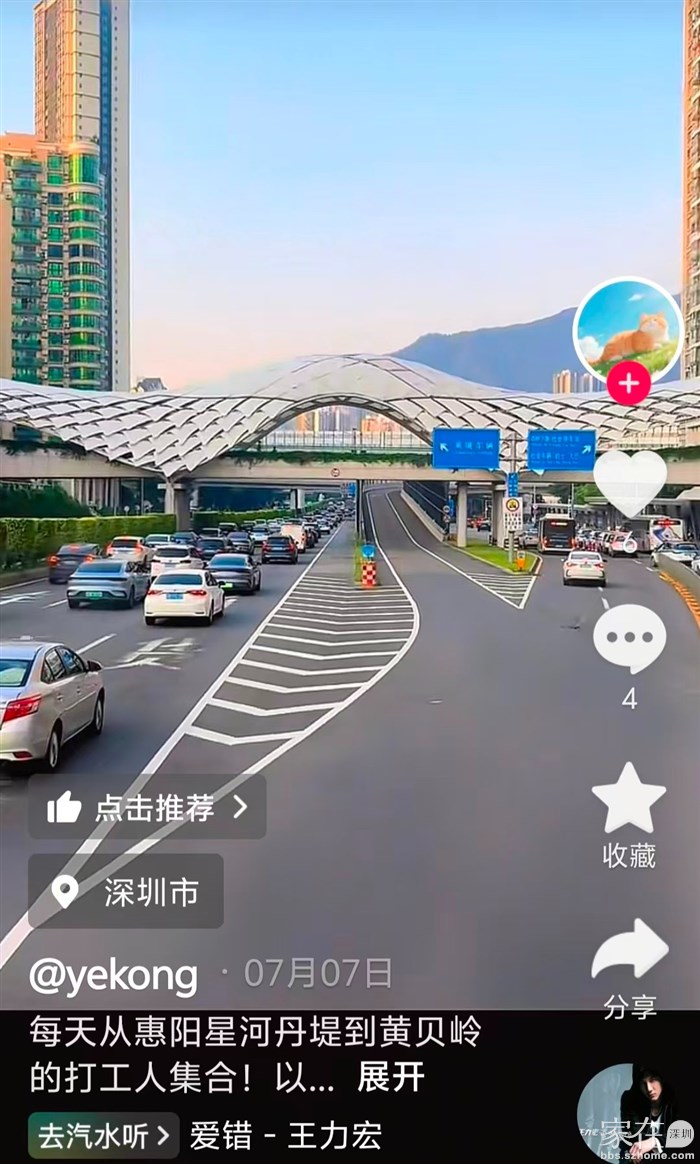Open @yekong's profile from username
The width and height of the screenshot is (700, 1164).
[113, 976]
